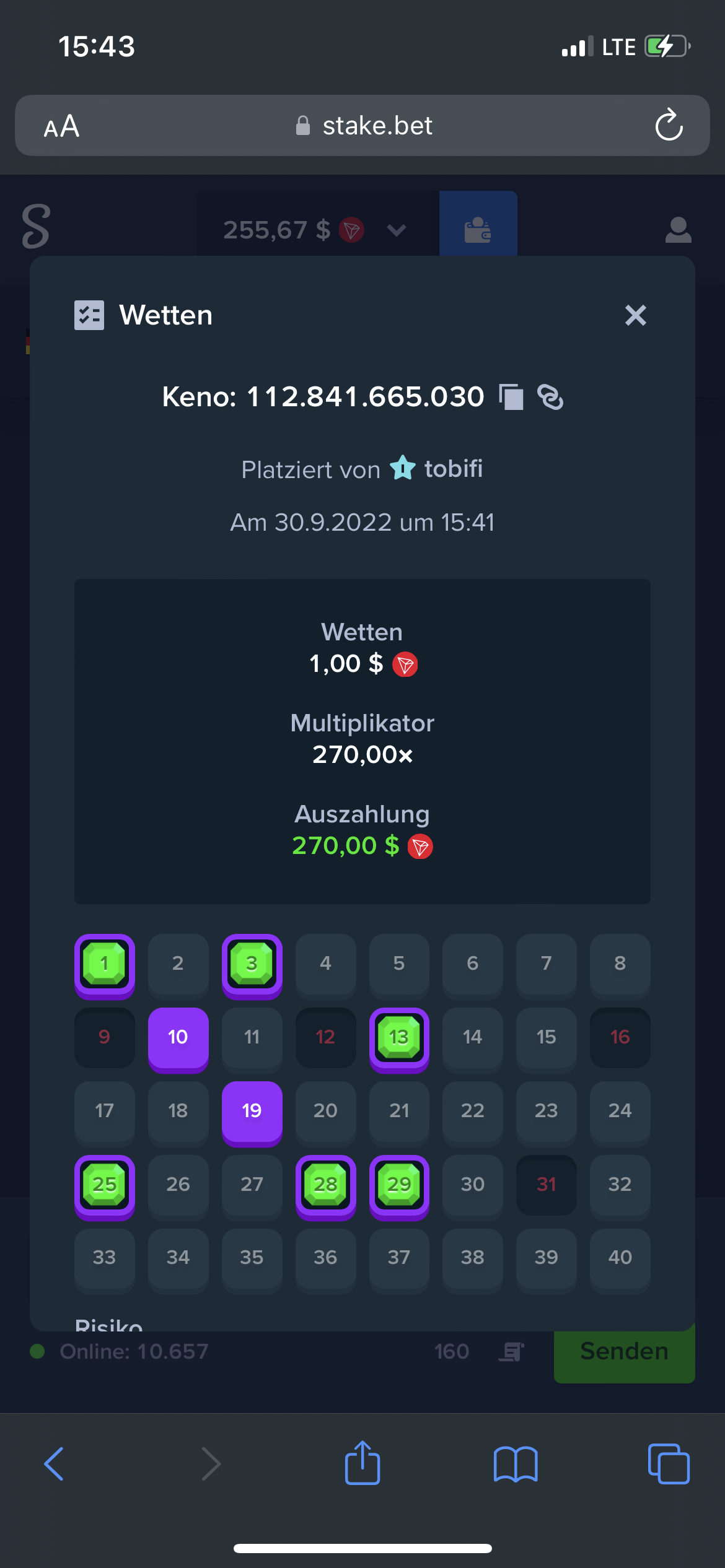Screen dimensions: 725x1568
Task: Show open Safari tabs
Action: [x=669, y=1464]
